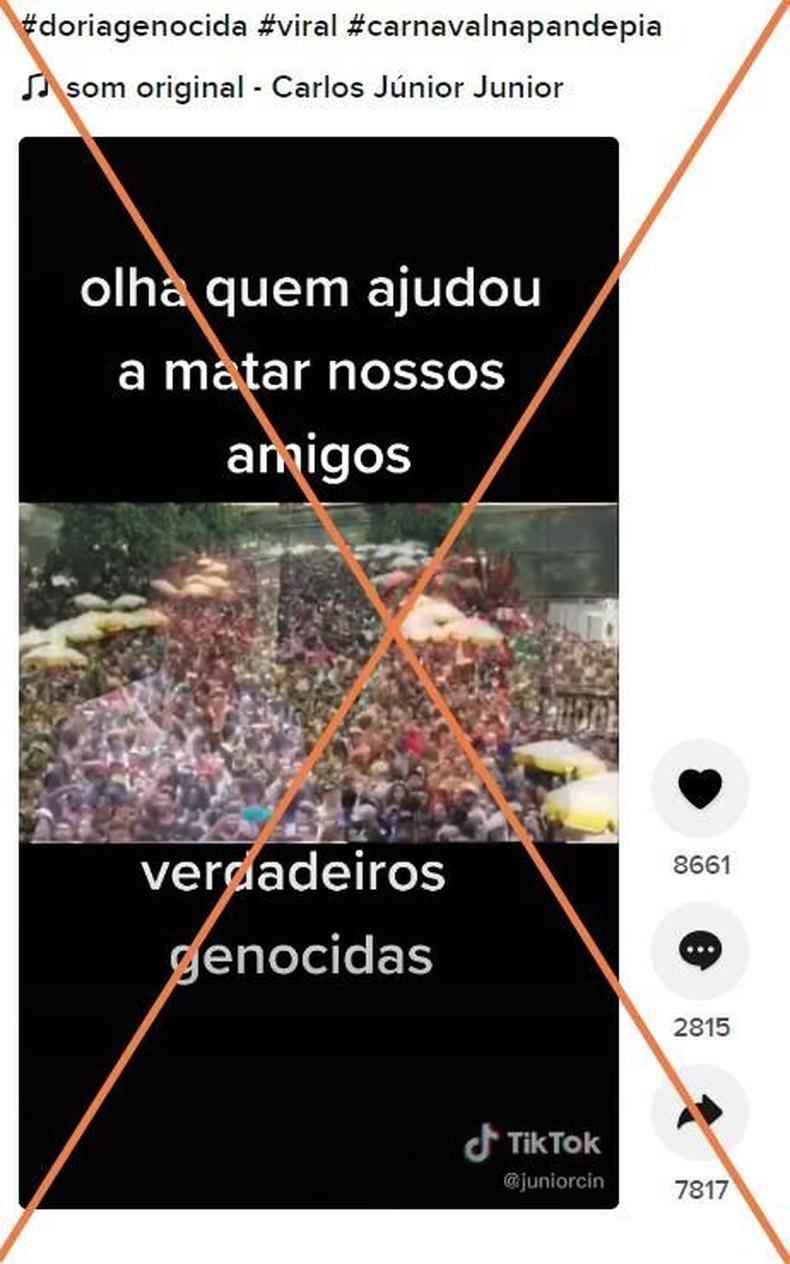Play the carnival crowd video
Viewport: 790px width, 1264px height.
(x=318, y=672)
